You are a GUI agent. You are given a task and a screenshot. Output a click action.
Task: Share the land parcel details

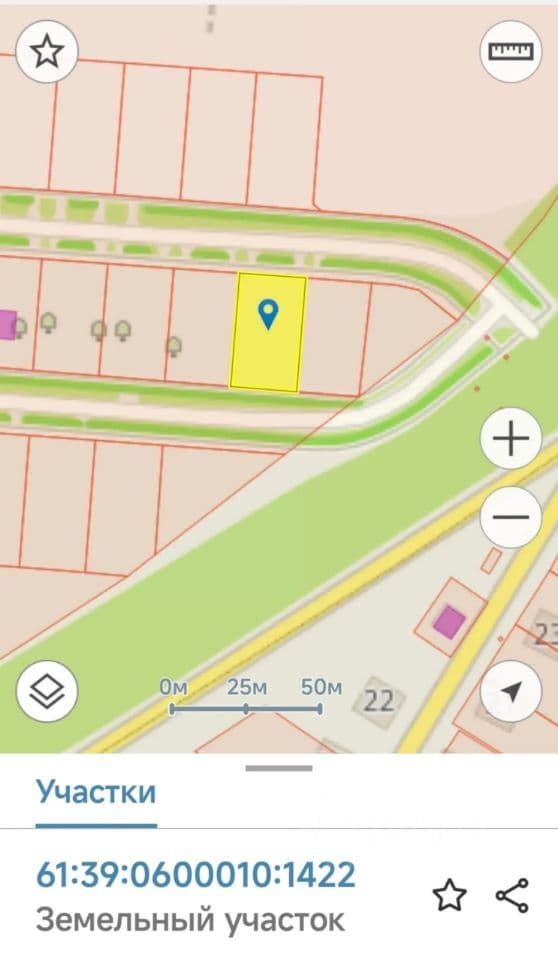tap(512, 895)
